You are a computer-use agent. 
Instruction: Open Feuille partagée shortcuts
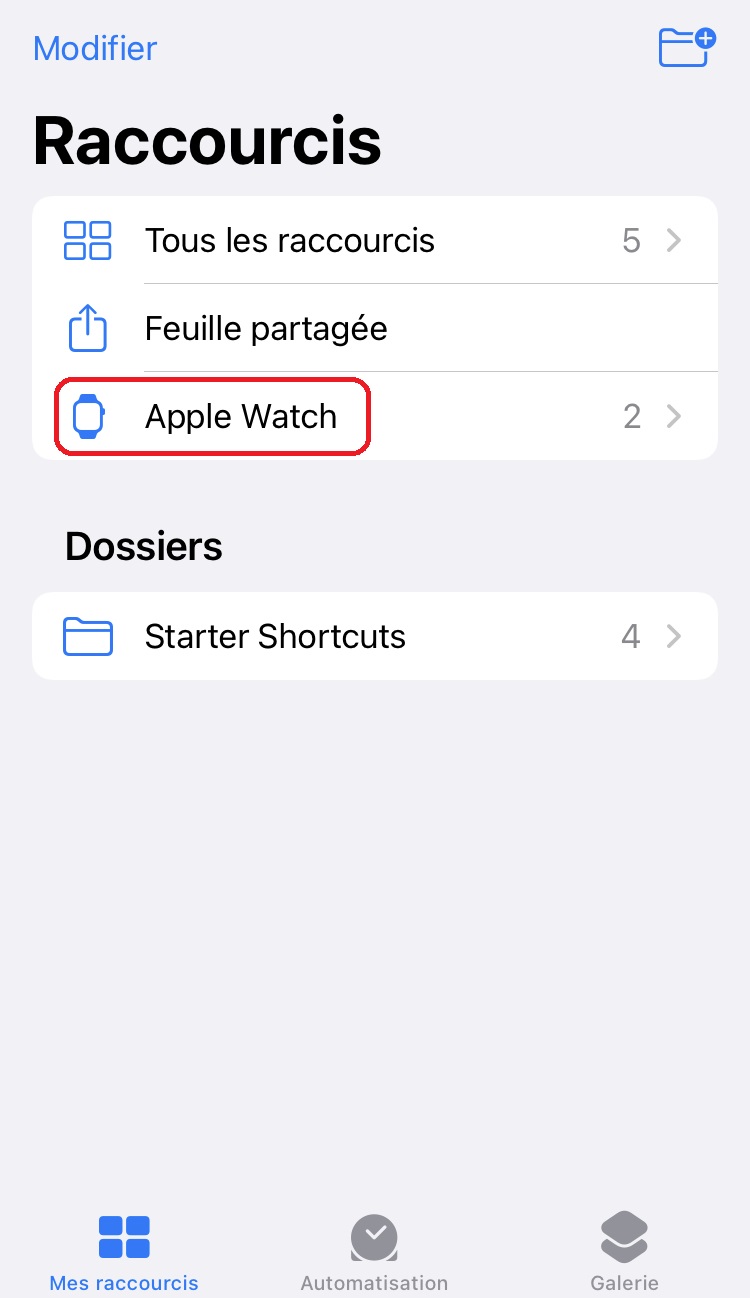pyautogui.click(x=375, y=328)
